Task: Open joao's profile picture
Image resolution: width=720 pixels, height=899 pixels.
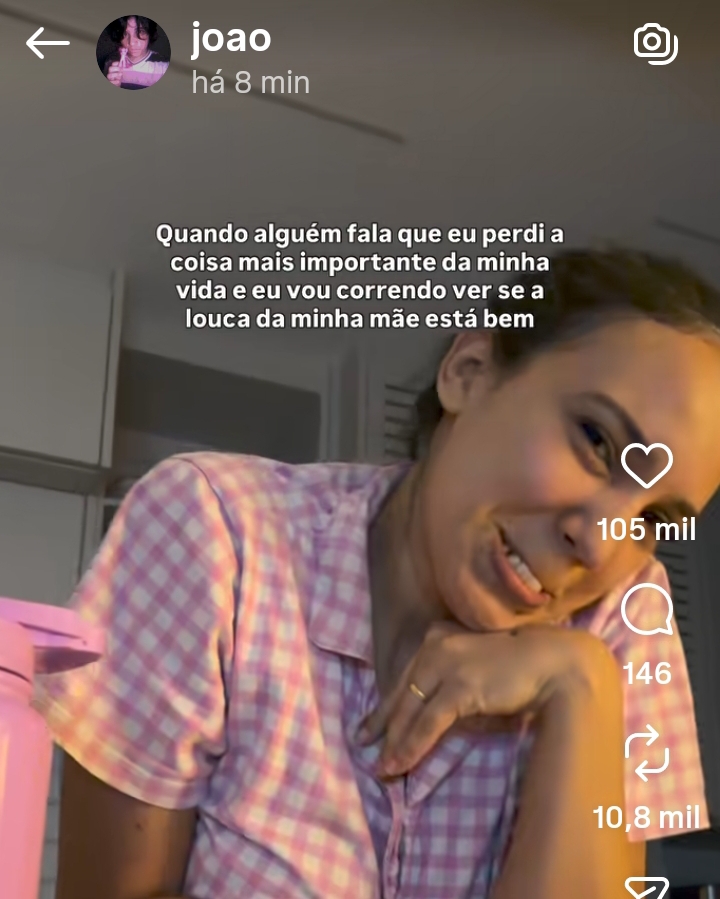Action: click(133, 53)
